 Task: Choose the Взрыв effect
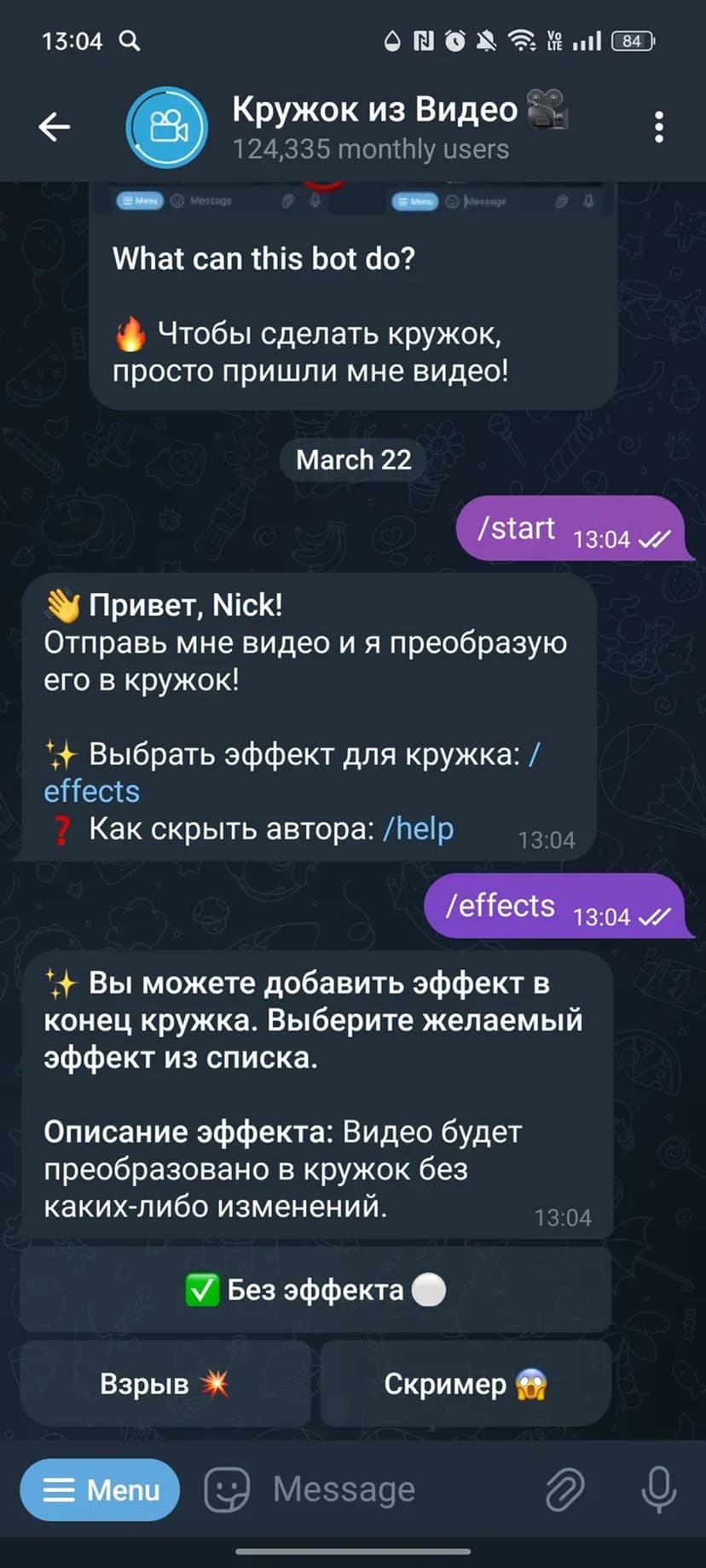165,1383
